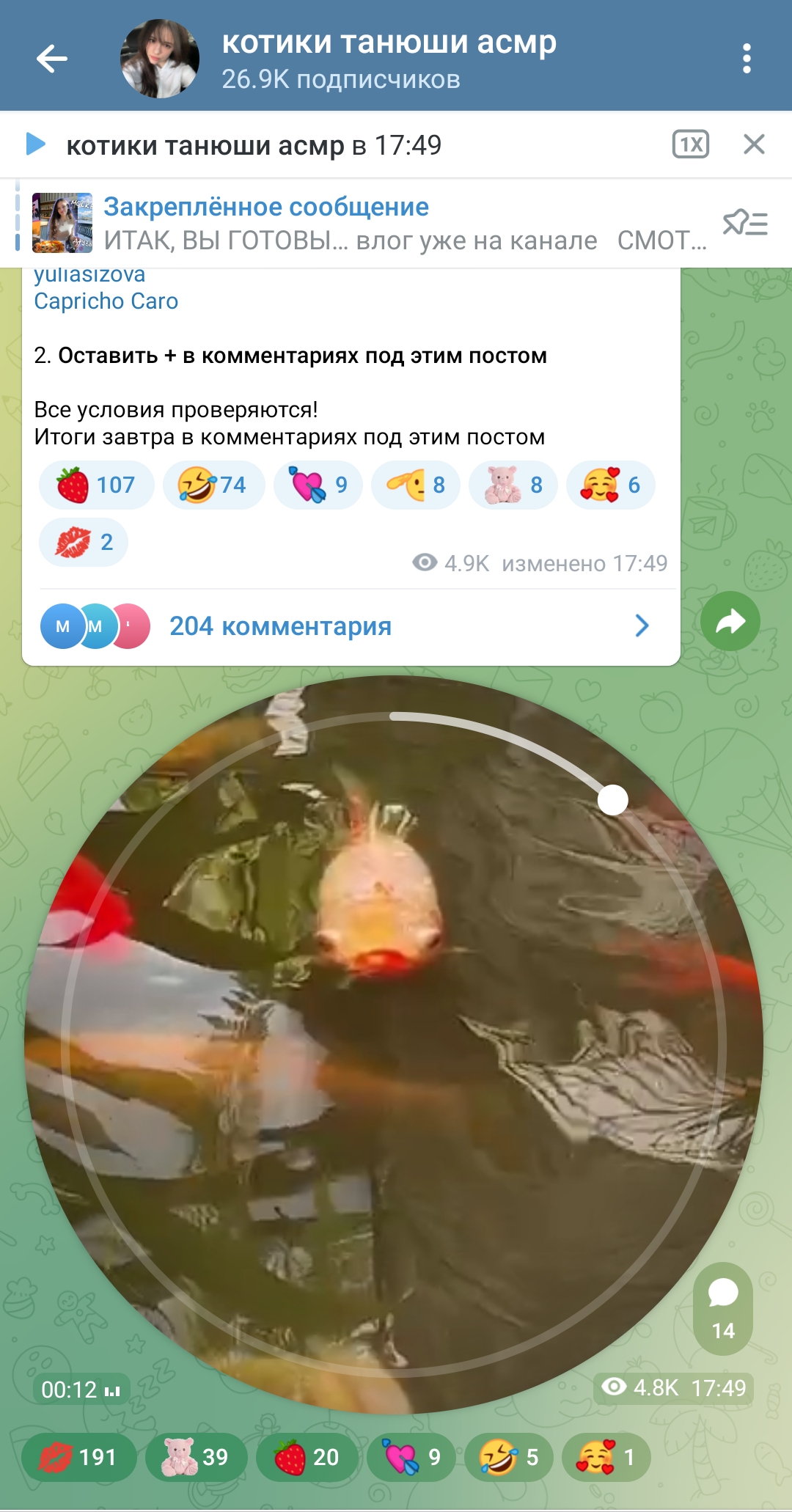Go back using the header arrow

tap(52, 59)
